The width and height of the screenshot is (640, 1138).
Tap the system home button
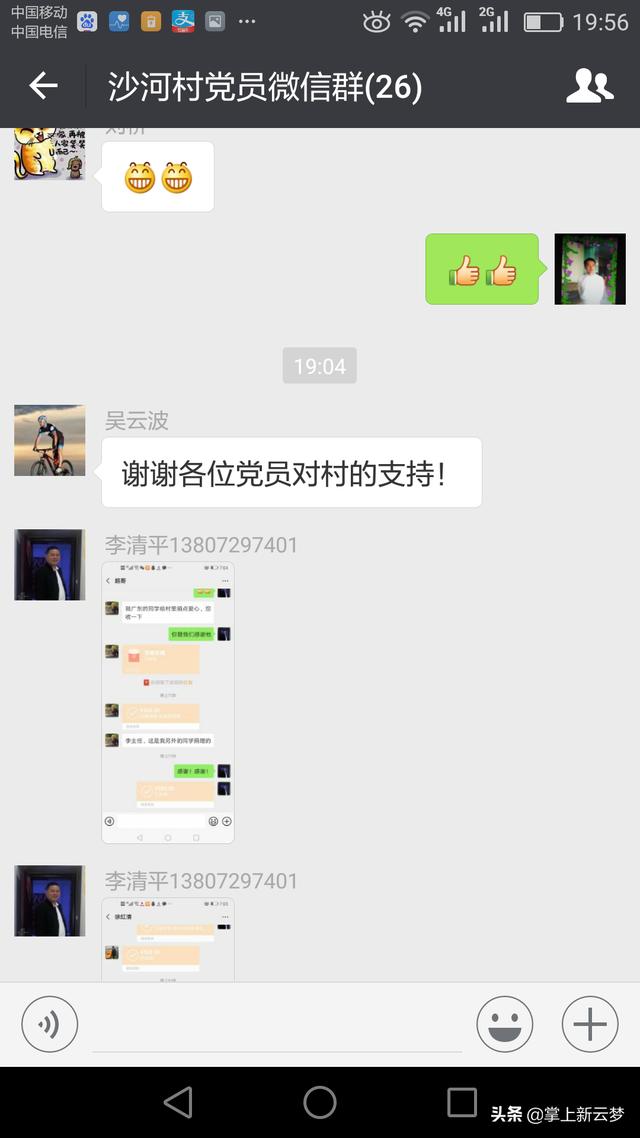[320, 1102]
